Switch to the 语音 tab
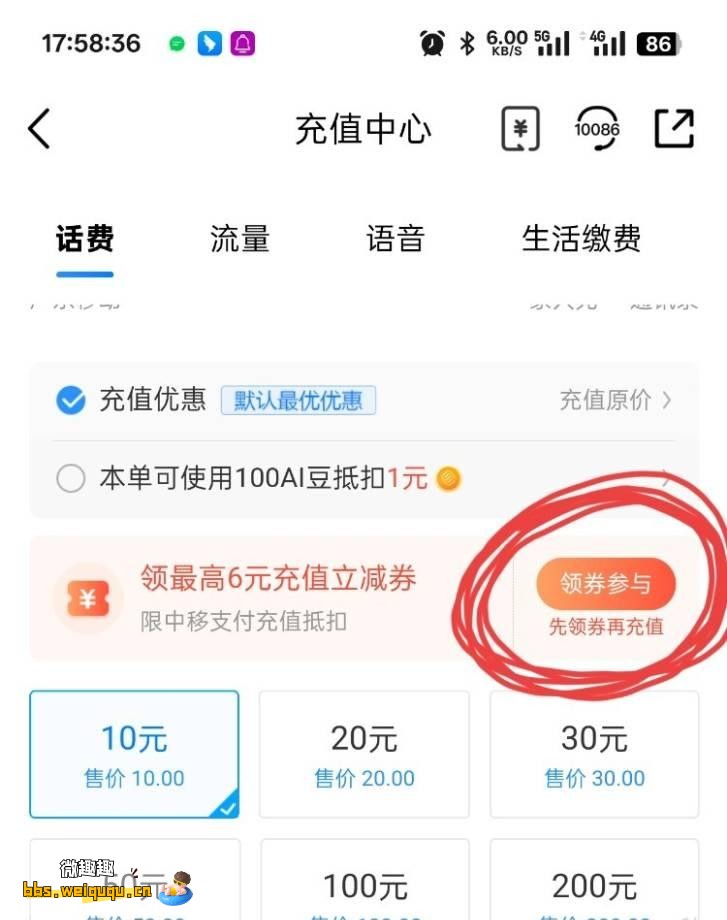The width and height of the screenshot is (727, 920). coord(396,239)
